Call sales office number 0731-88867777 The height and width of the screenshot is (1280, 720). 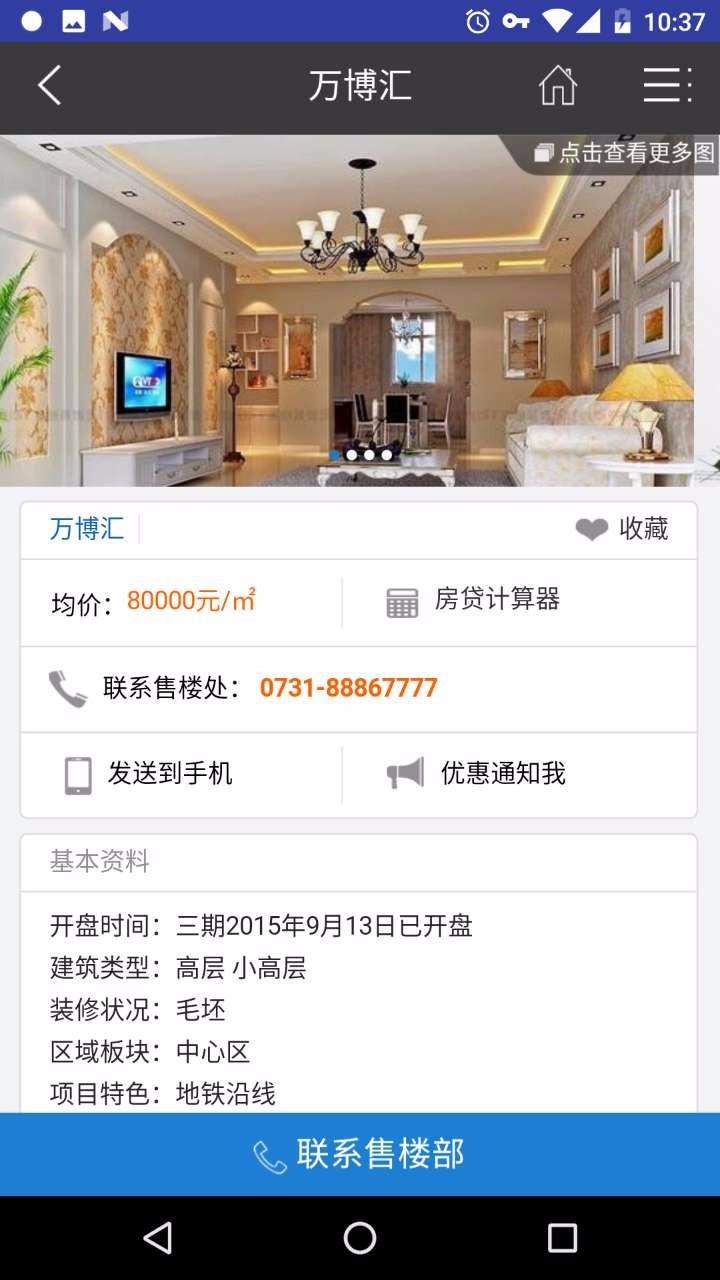(348, 688)
